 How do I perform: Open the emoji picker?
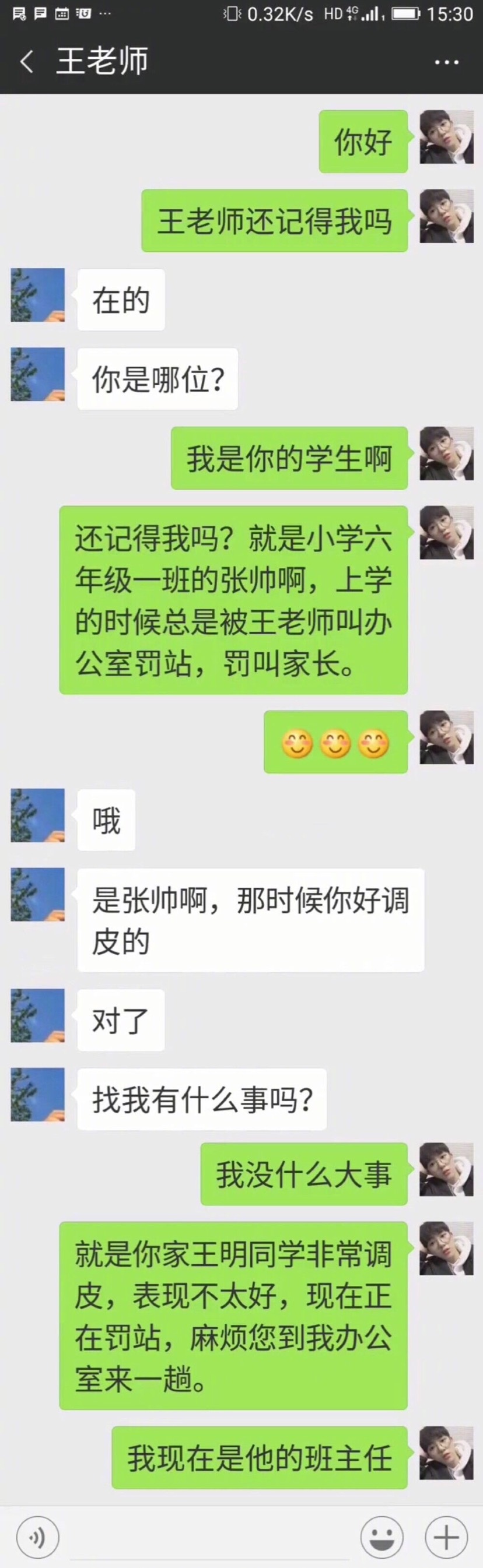point(382,1538)
